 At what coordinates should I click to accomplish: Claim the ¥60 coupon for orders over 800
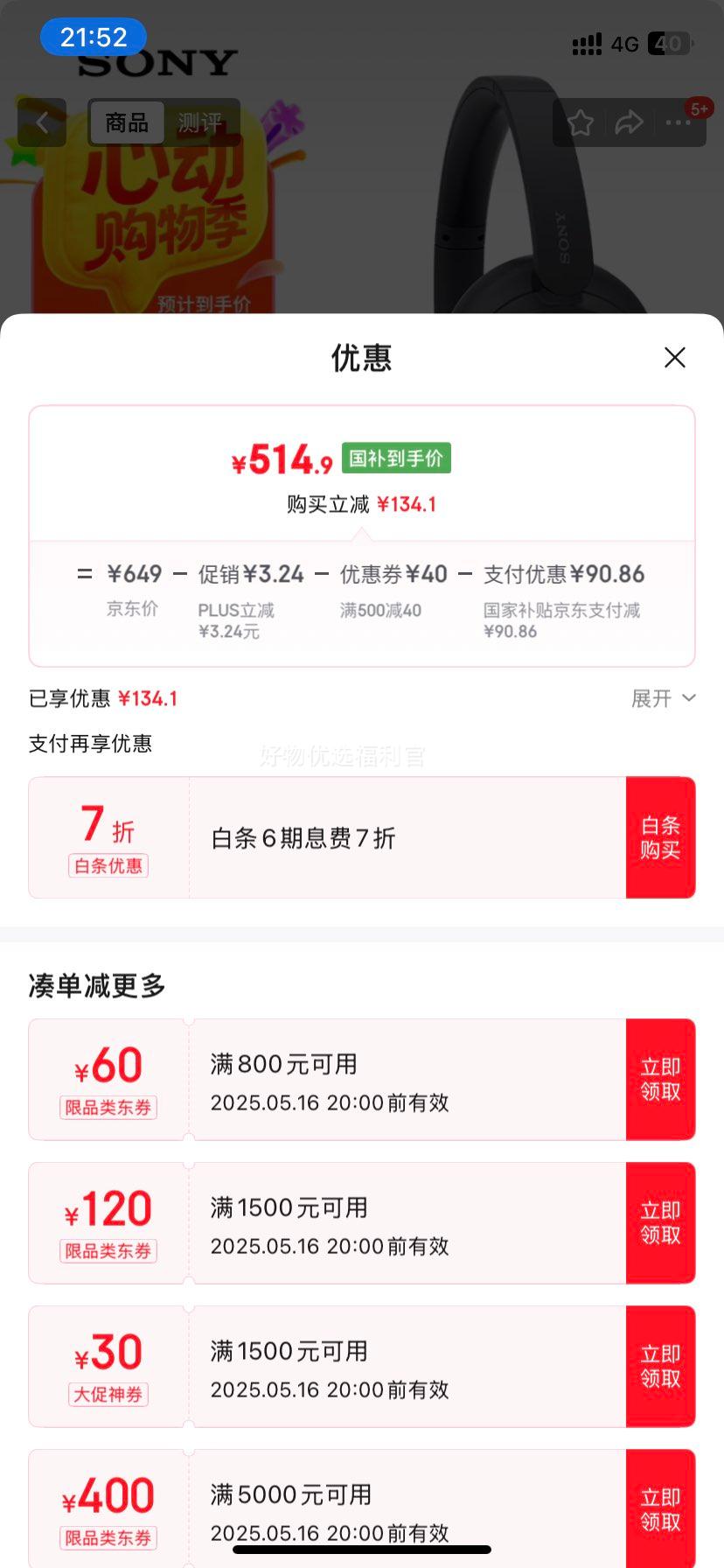pyautogui.click(x=660, y=1079)
